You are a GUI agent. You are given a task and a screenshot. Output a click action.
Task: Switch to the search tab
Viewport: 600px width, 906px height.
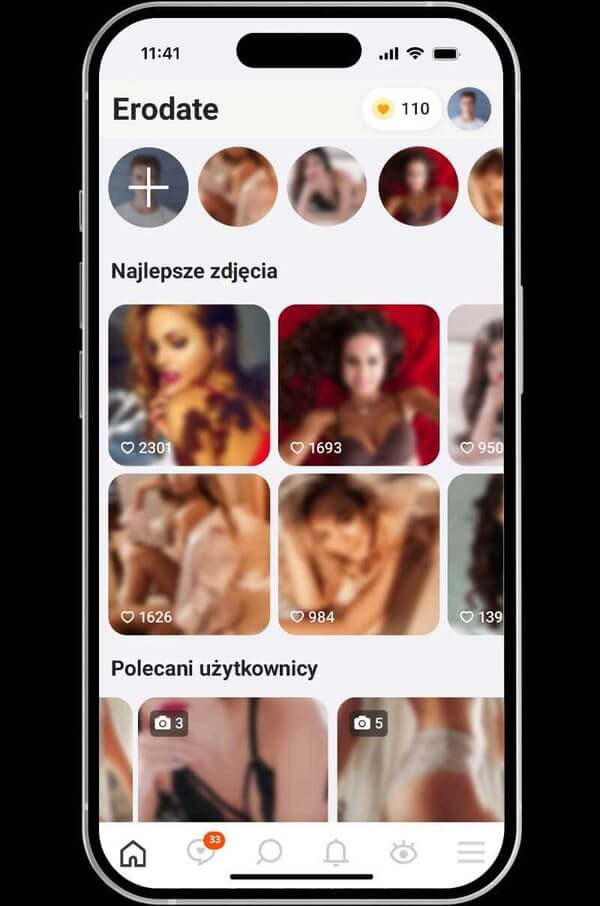point(269,853)
